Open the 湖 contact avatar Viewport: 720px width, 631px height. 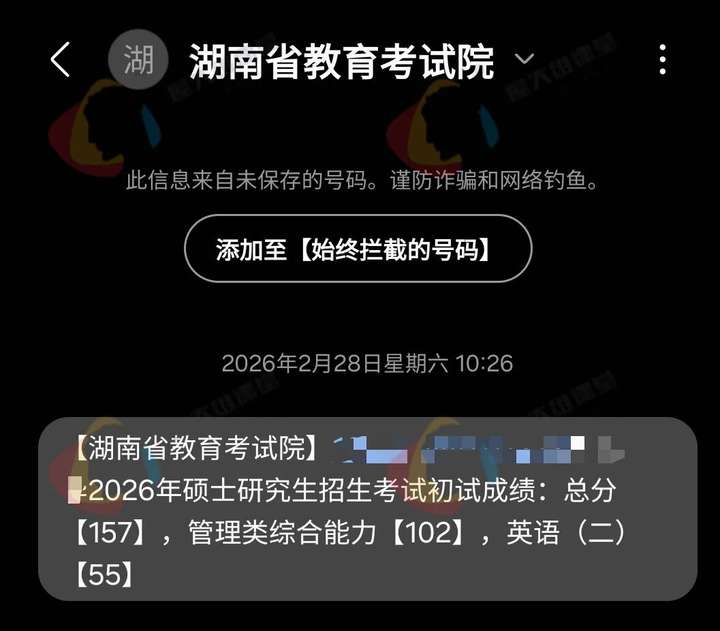(x=137, y=60)
